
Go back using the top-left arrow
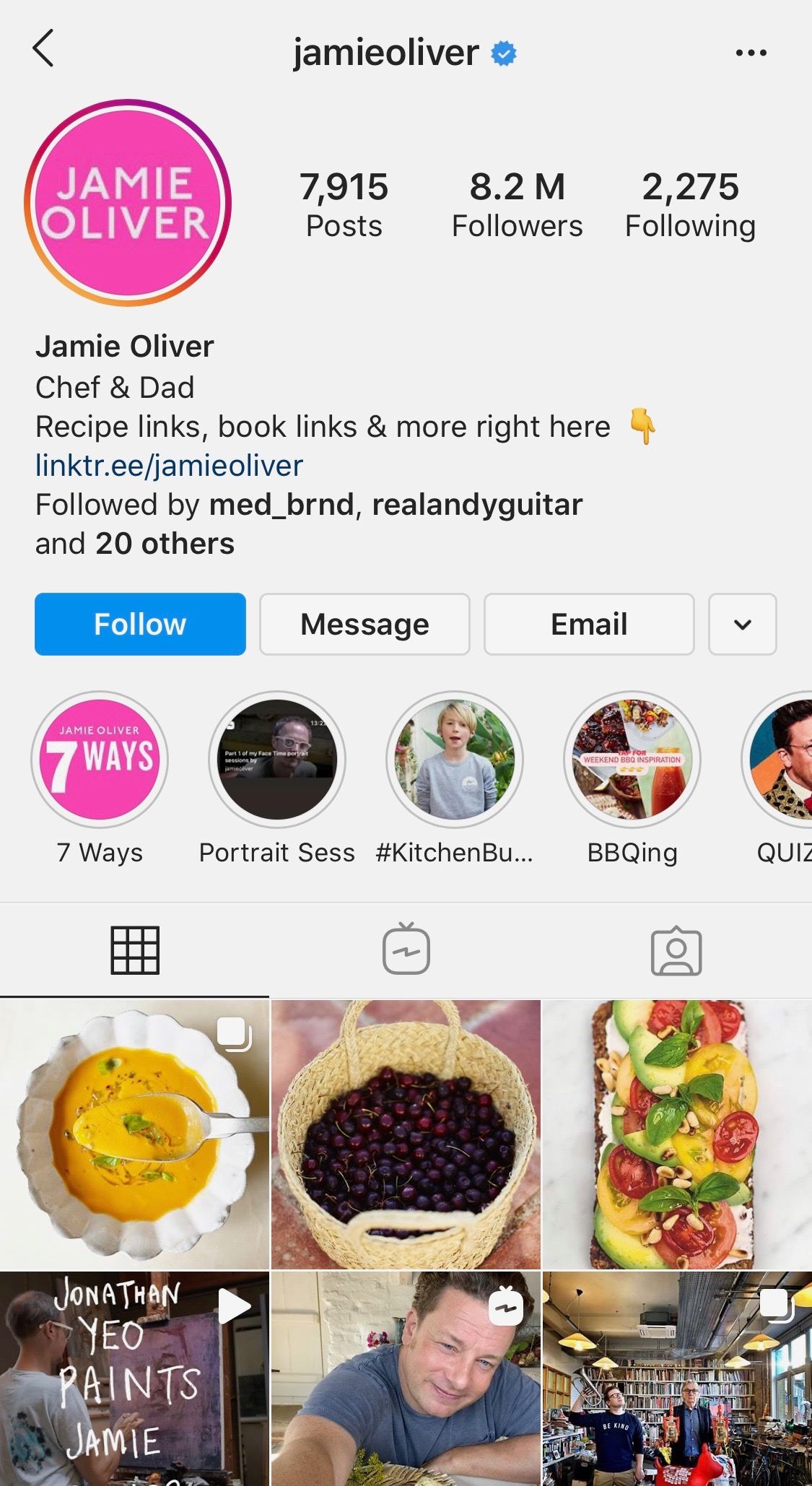(x=43, y=48)
